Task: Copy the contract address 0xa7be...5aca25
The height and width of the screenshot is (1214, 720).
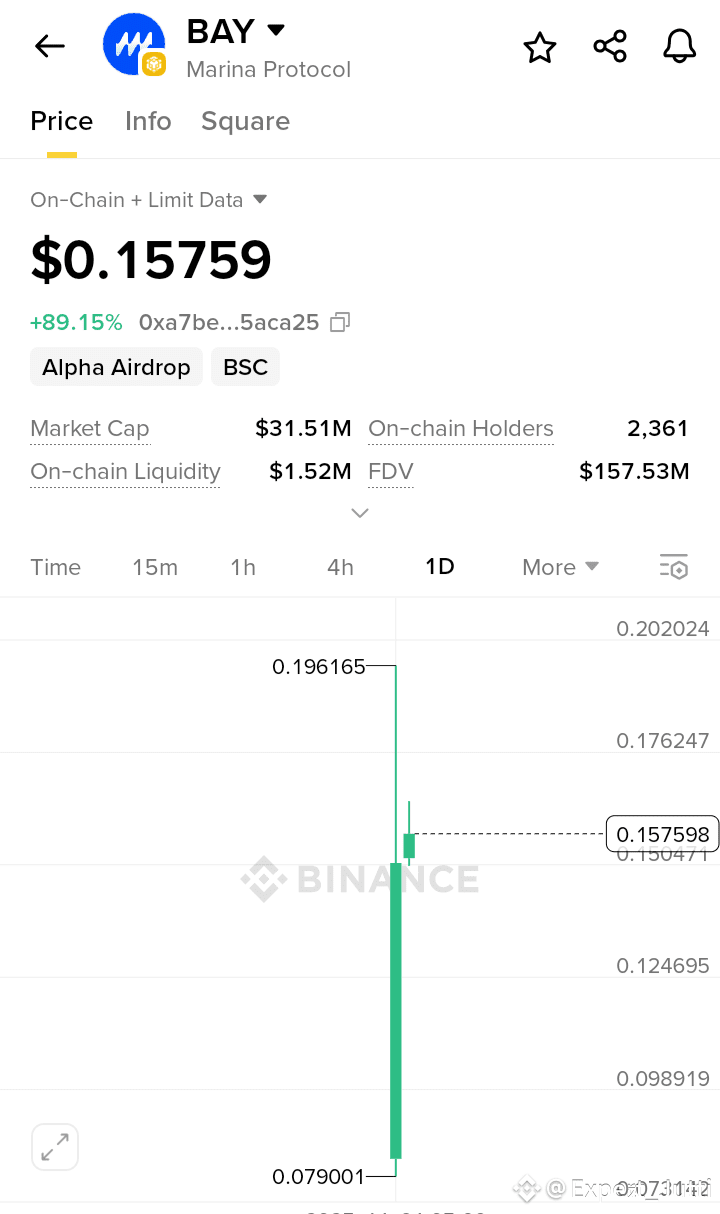Action: pyautogui.click(x=340, y=322)
